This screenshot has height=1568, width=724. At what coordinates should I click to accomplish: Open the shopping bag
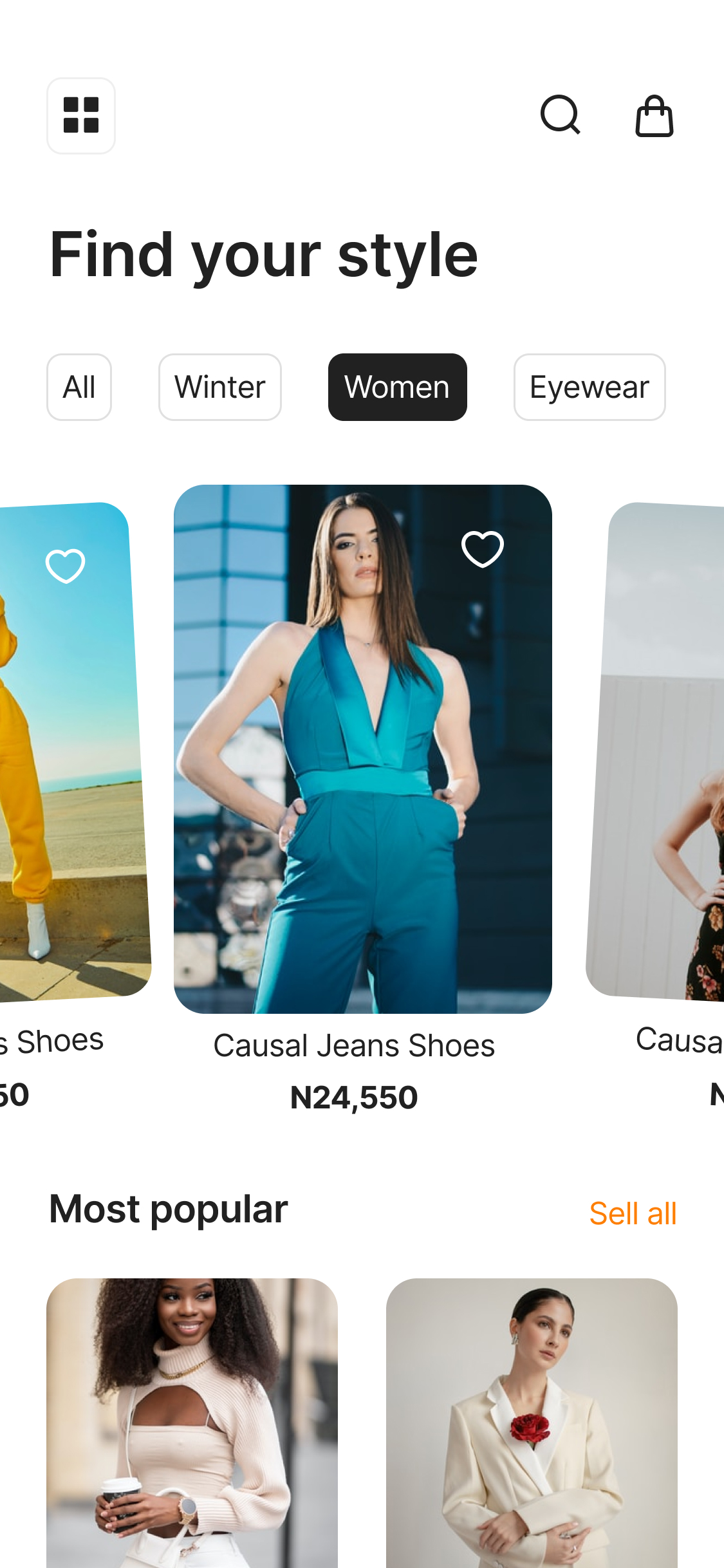tap(654, 116)
